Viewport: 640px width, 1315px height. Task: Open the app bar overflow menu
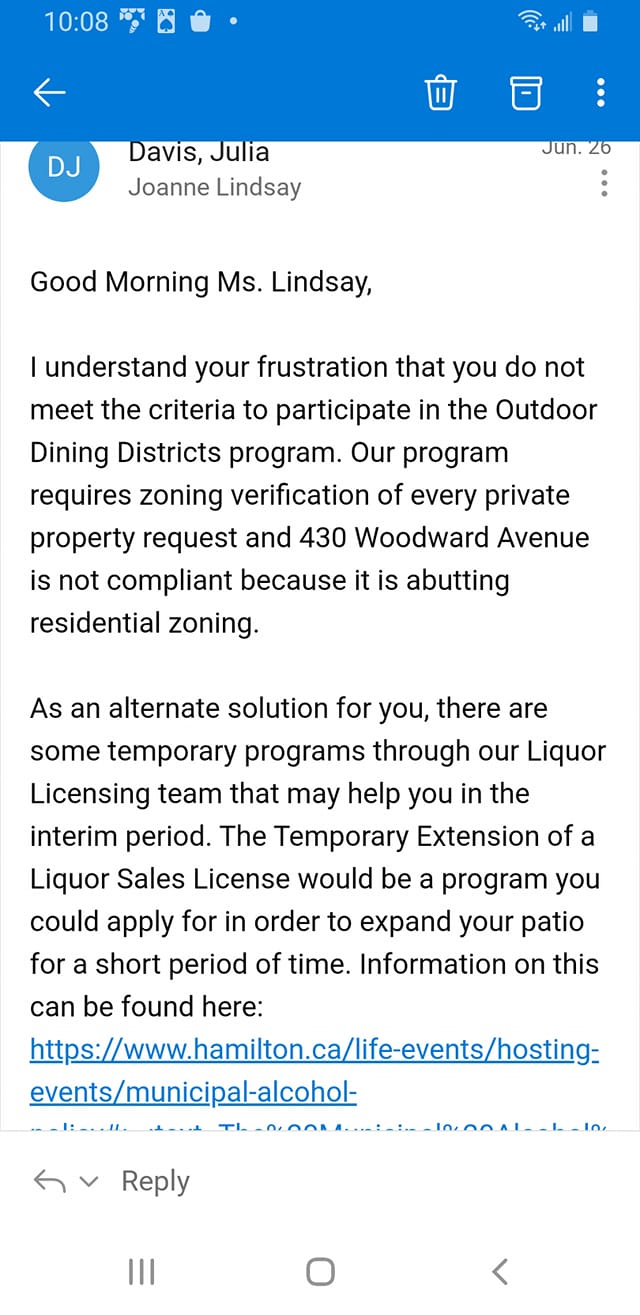[600, 93]
